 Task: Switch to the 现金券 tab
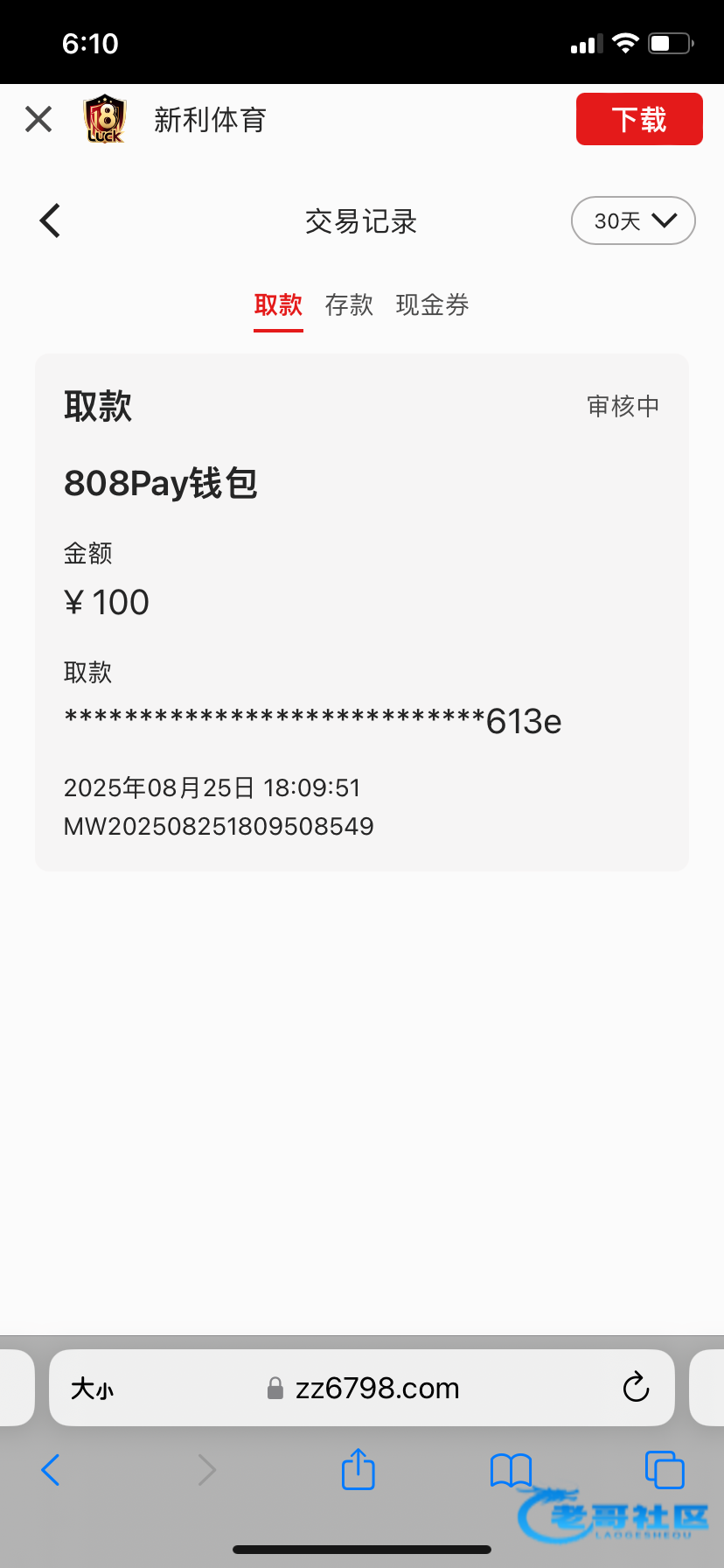[x=432, y=304]
